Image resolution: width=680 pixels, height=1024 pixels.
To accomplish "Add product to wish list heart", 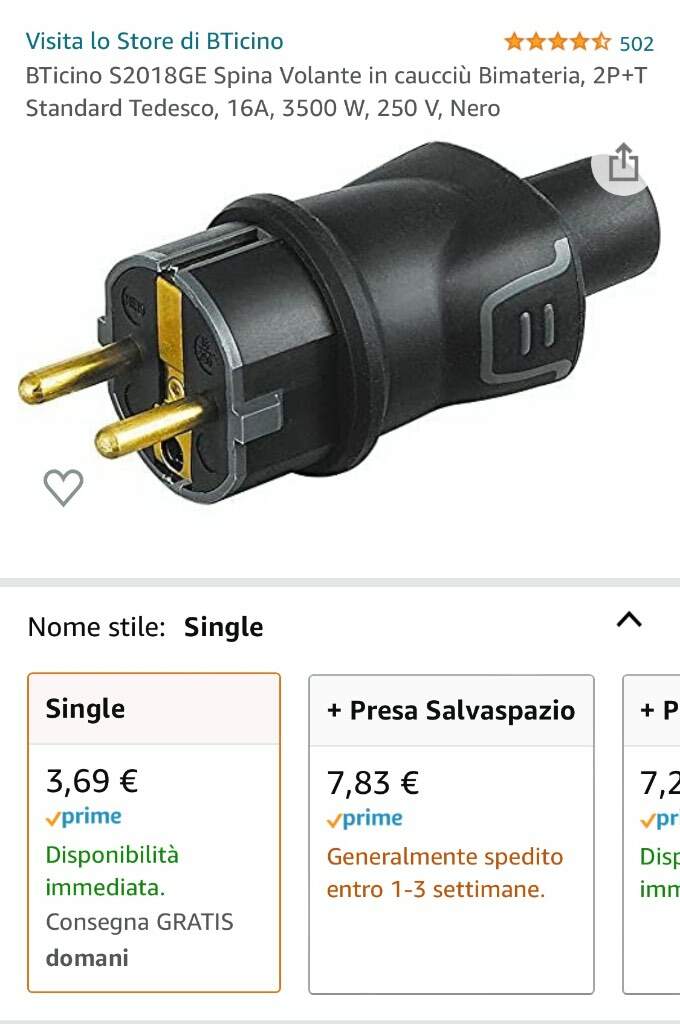I will tap(63, 487).
